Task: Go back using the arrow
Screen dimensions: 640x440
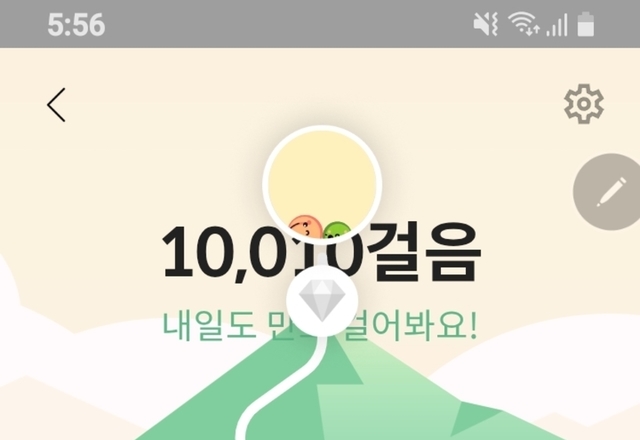Action: (57, 105)
